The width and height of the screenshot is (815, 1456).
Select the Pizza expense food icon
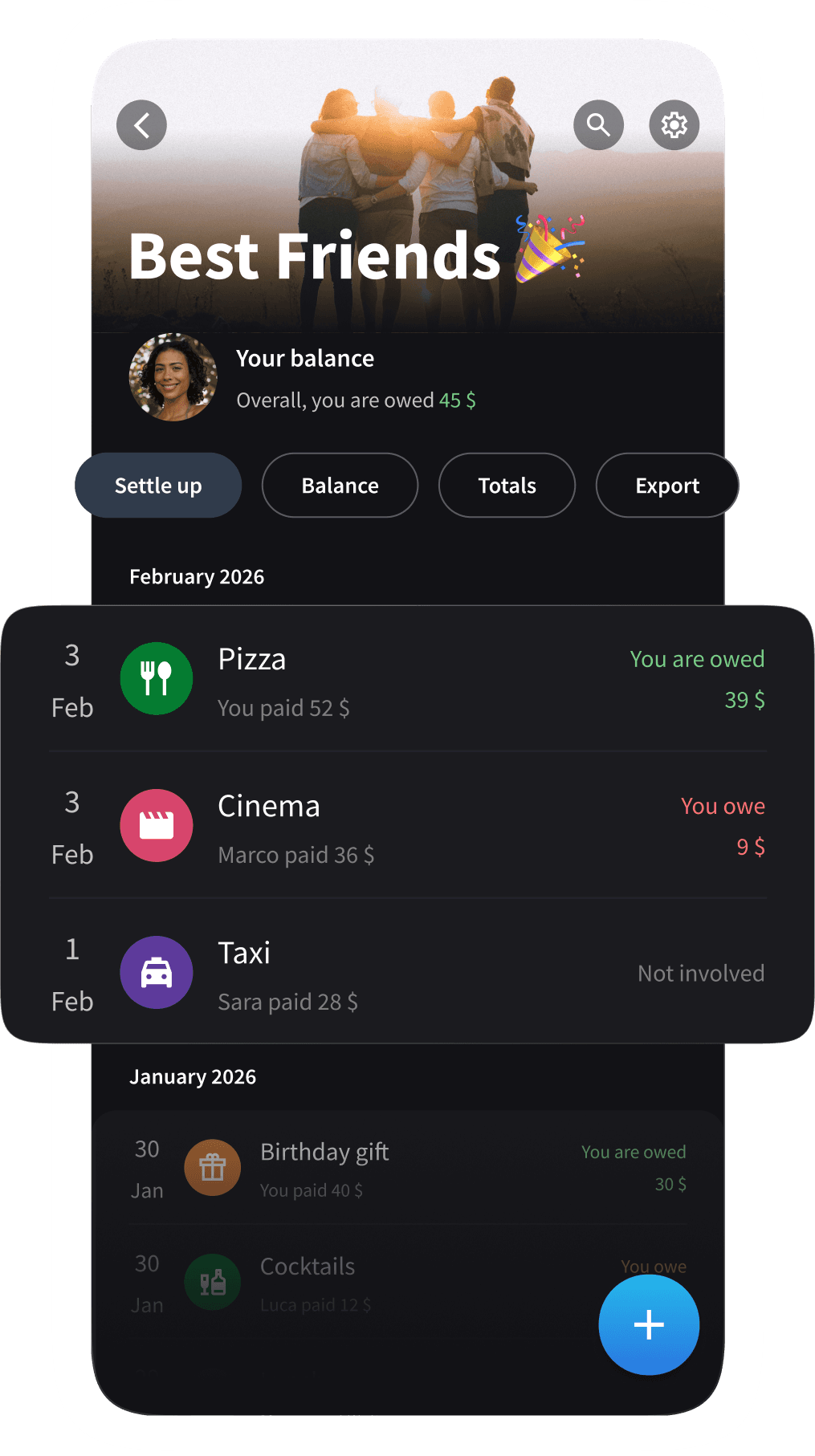[x=156, y=678]
